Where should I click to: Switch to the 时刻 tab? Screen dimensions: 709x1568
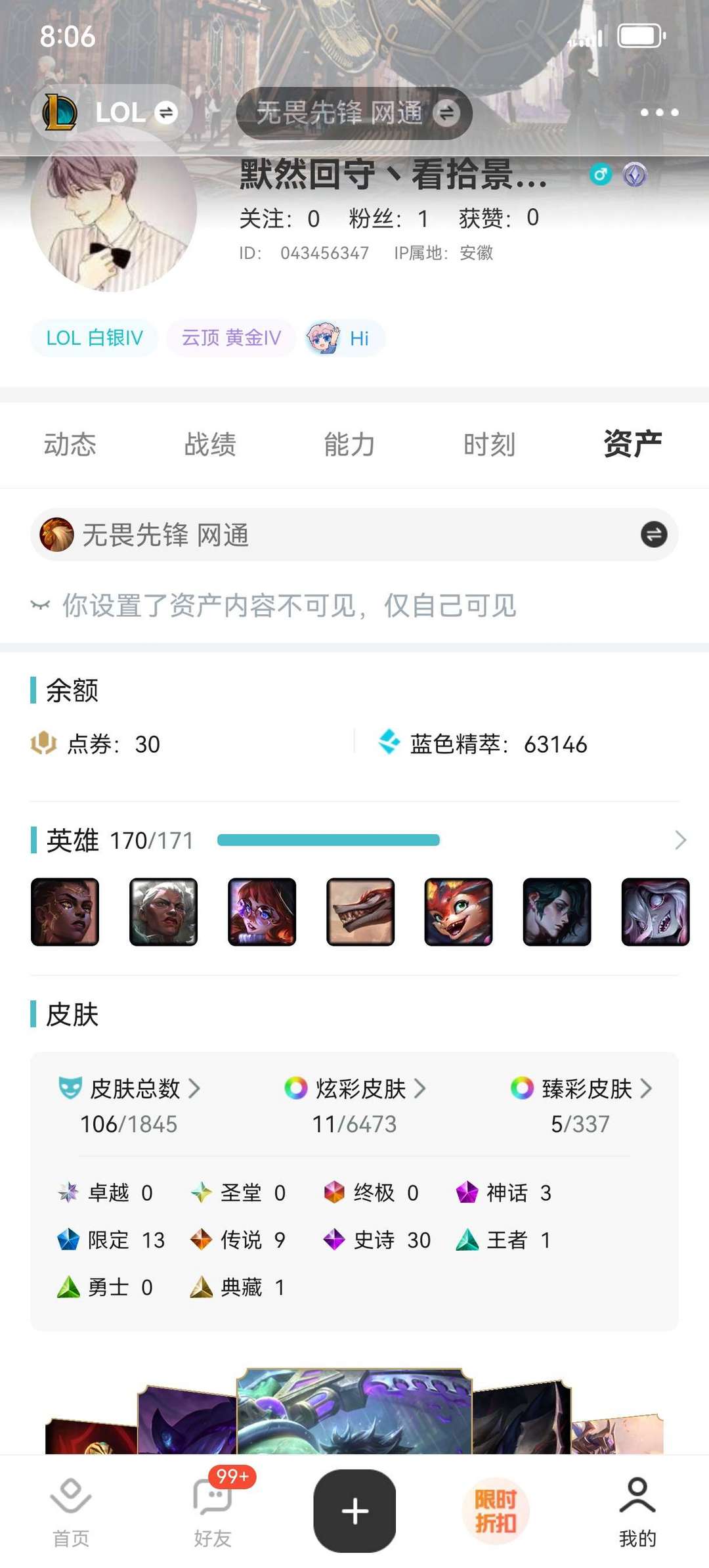489,445
